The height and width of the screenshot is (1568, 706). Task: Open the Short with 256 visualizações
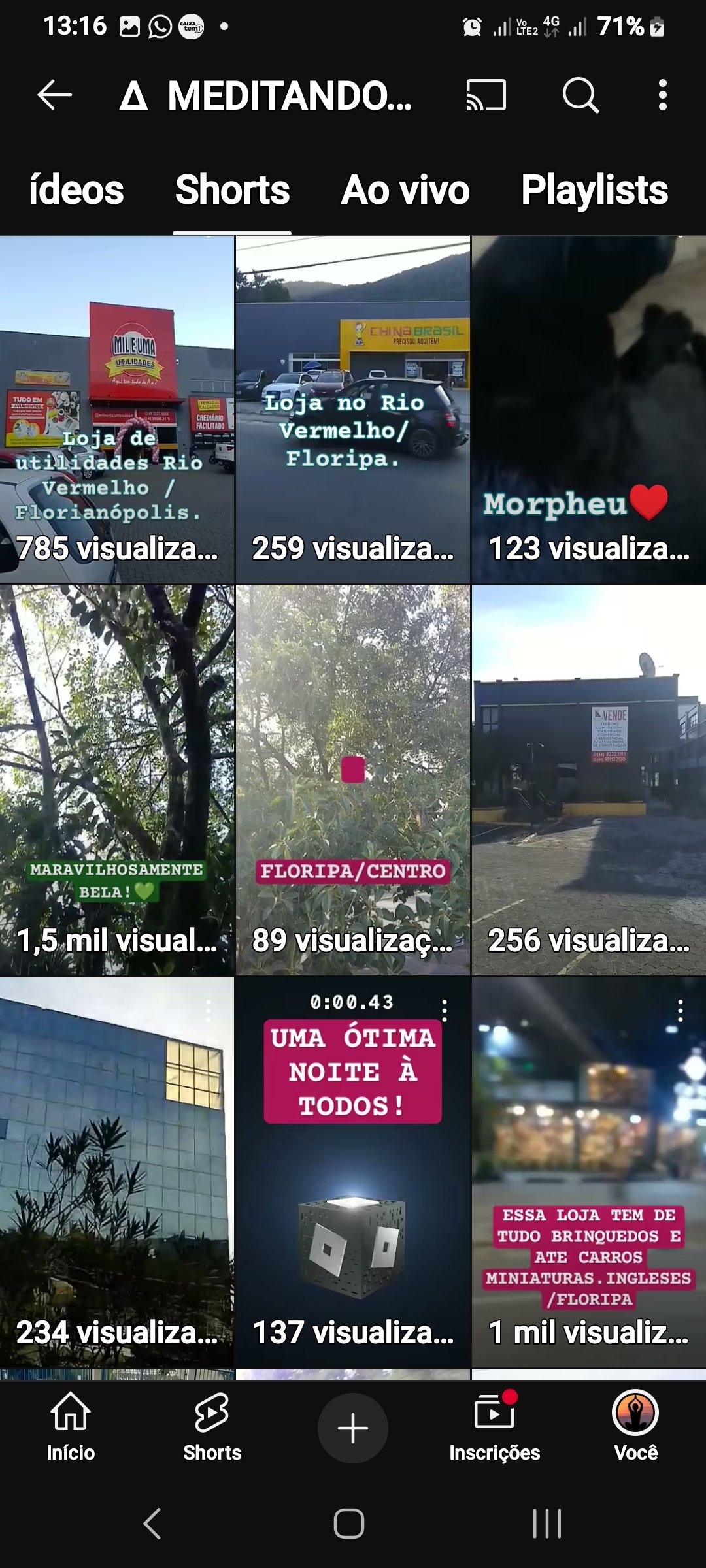588,779
